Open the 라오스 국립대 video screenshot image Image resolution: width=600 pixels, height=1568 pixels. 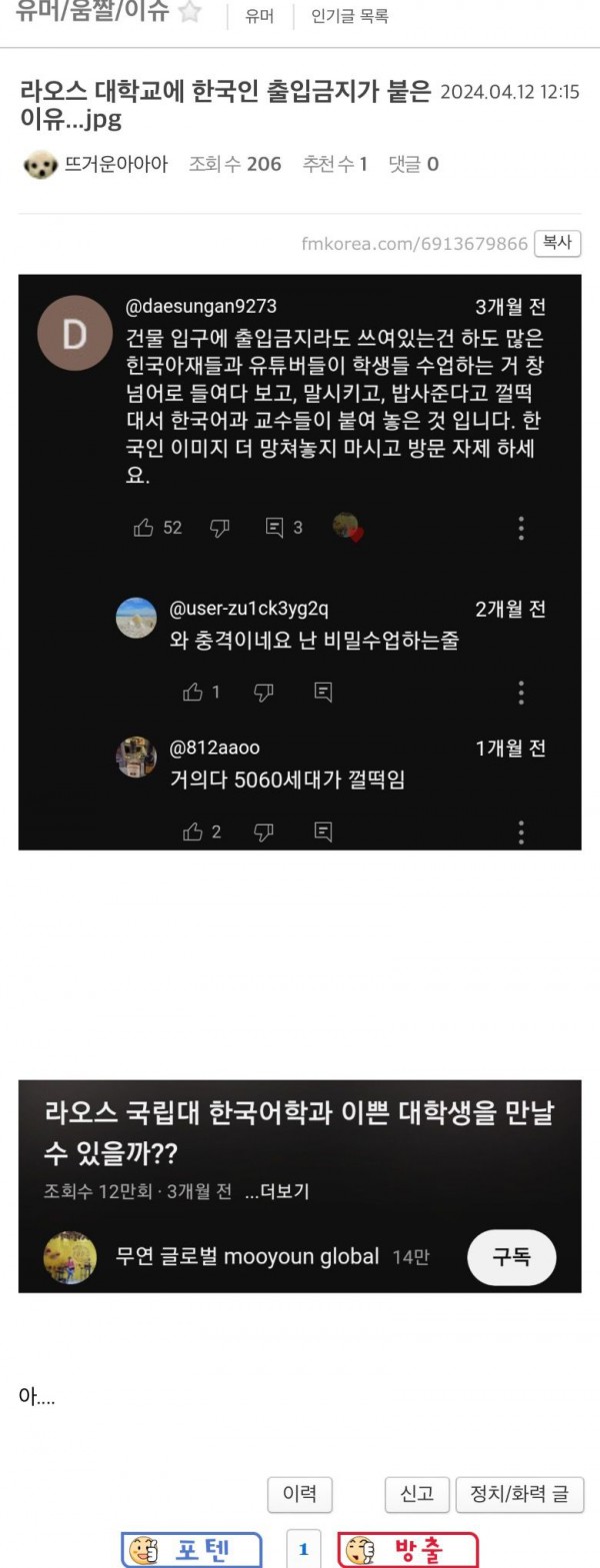(x=299, y=1185)
